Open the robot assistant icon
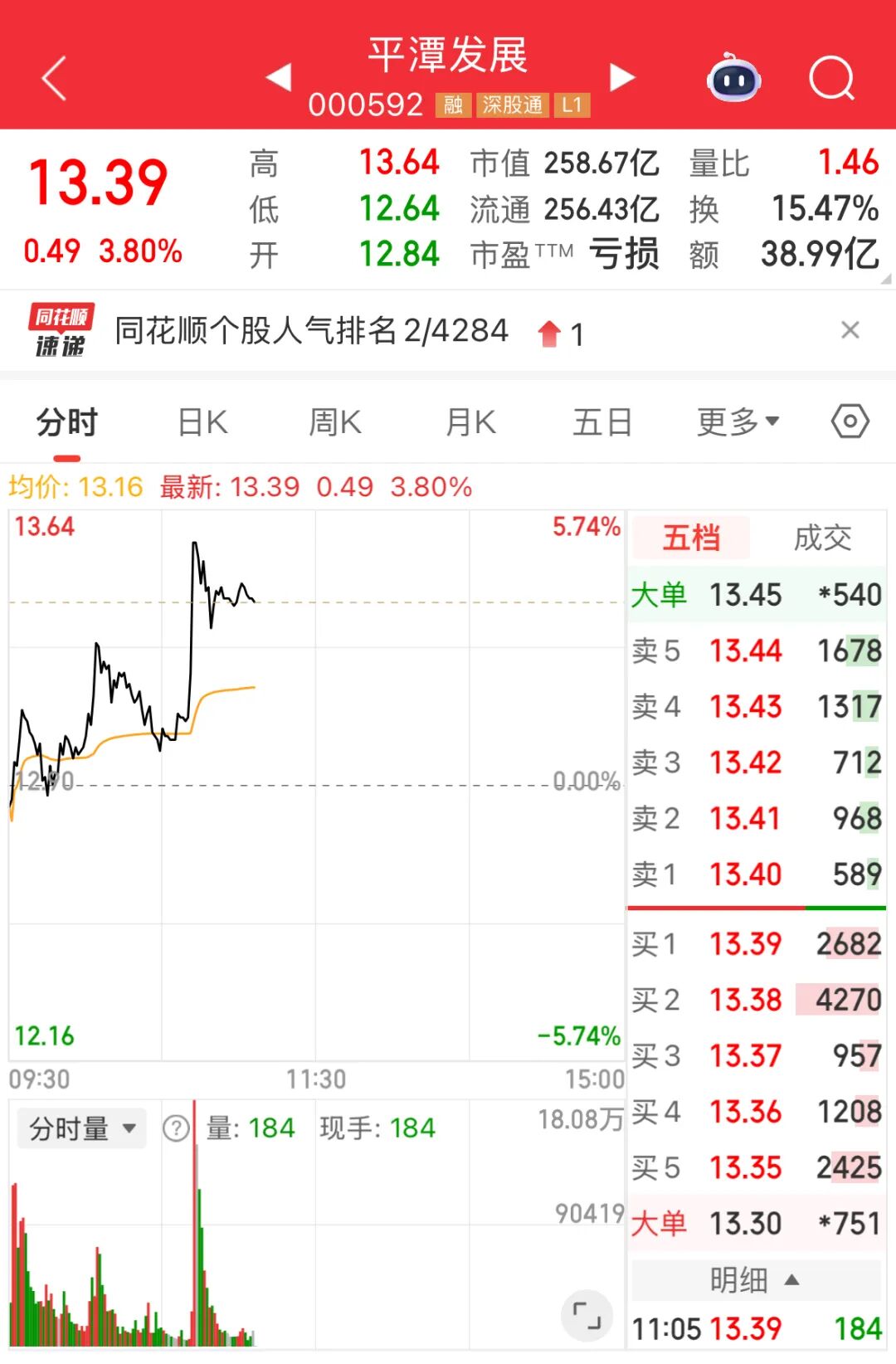The image size is (896, 1364). (733, 78)
